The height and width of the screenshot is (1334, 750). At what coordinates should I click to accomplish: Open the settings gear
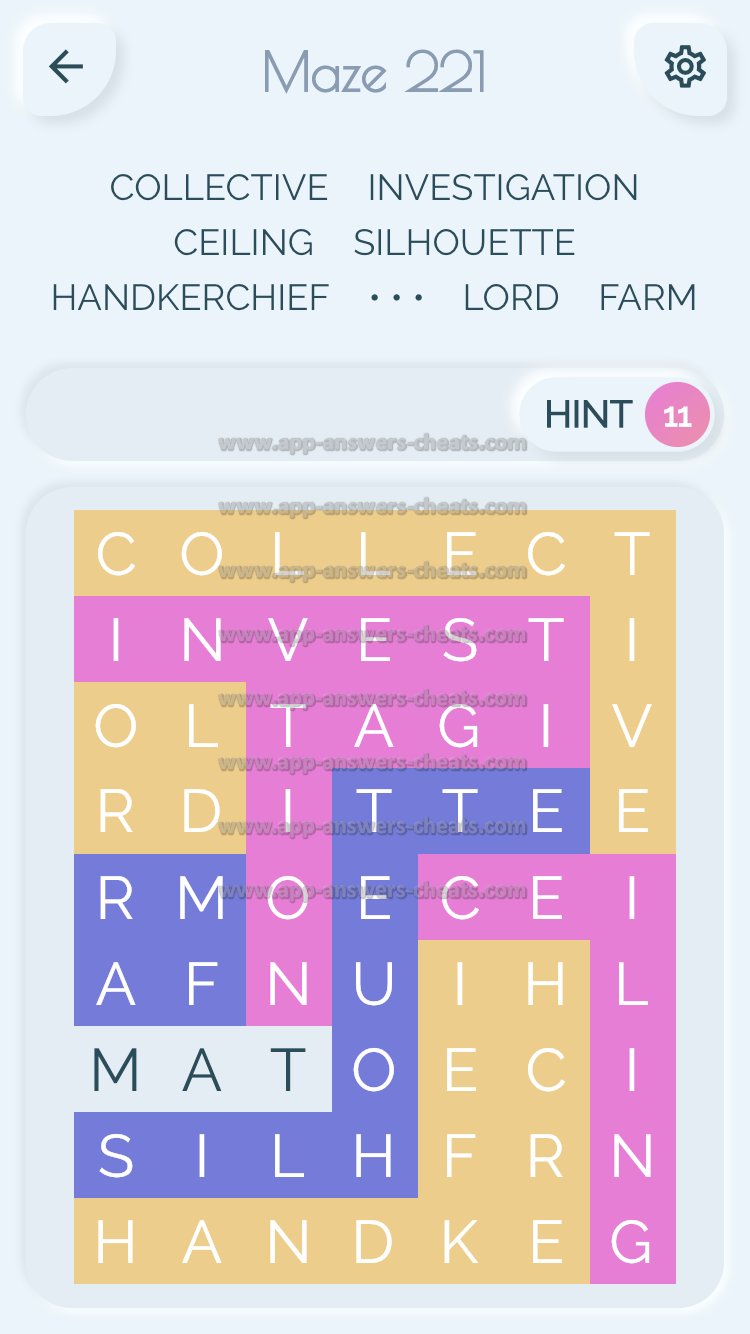685,67
